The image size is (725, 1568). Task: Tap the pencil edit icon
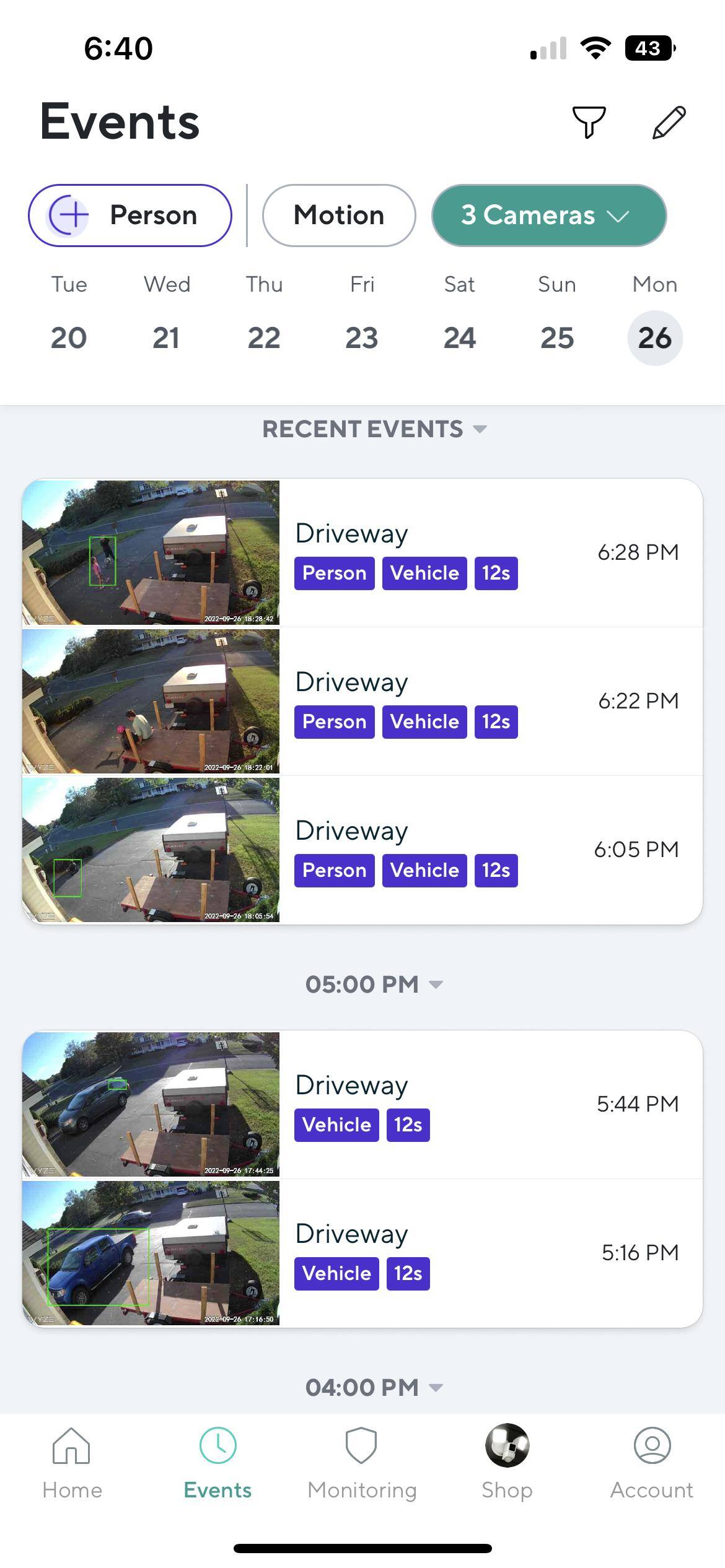(x=669, y=122)
